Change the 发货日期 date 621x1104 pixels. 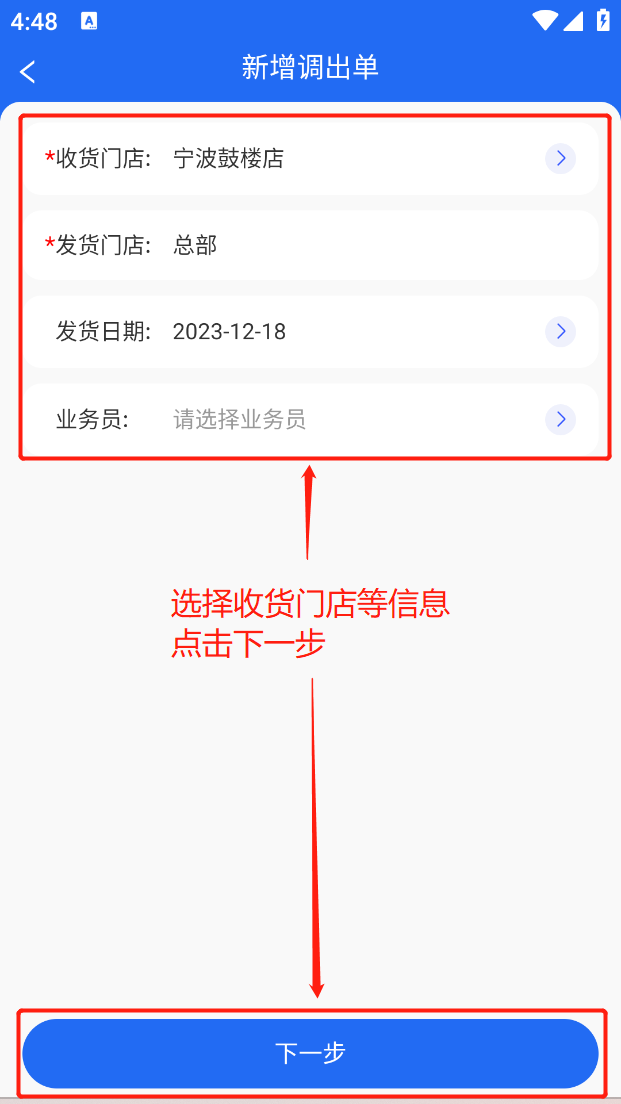point(311,332)
